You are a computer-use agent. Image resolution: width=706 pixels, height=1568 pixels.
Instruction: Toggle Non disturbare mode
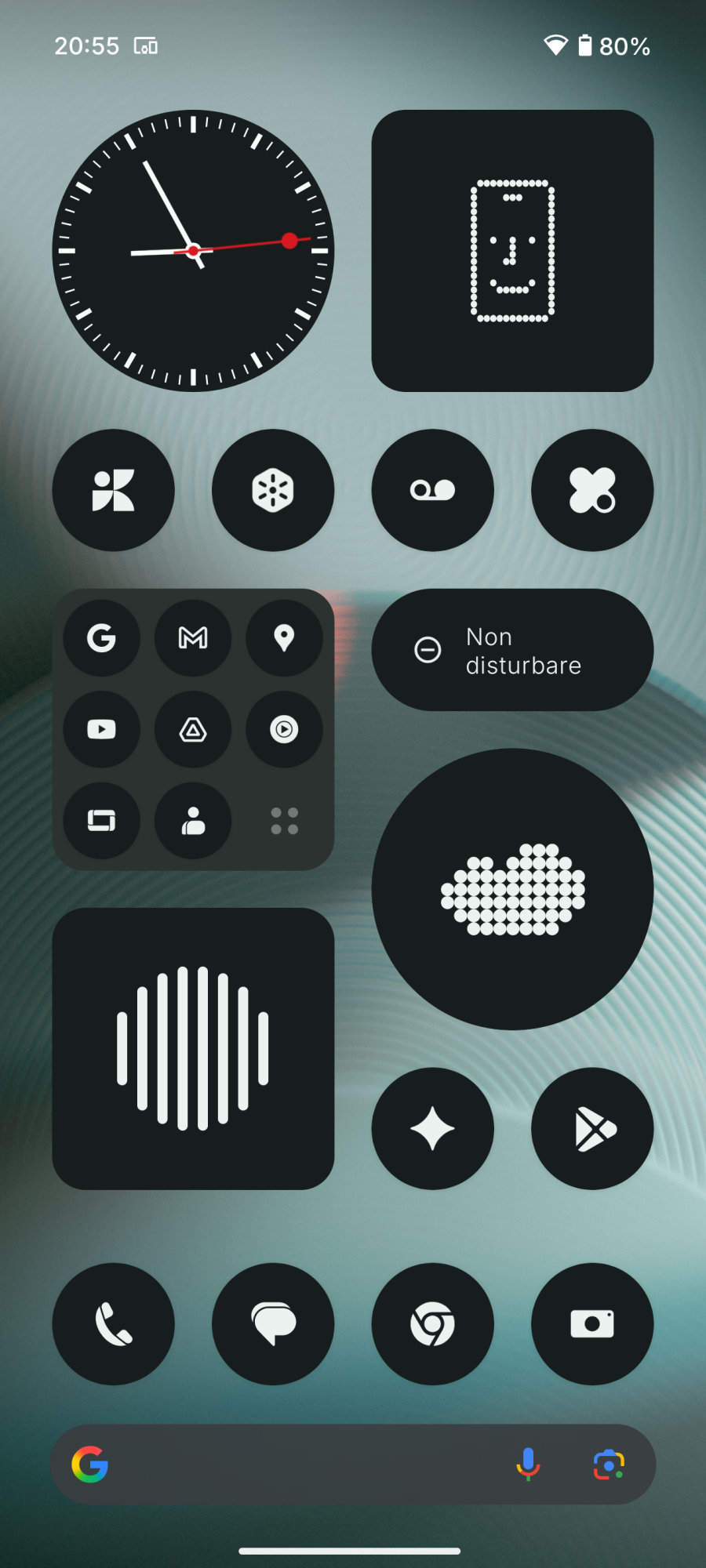[x=512, y=650]
